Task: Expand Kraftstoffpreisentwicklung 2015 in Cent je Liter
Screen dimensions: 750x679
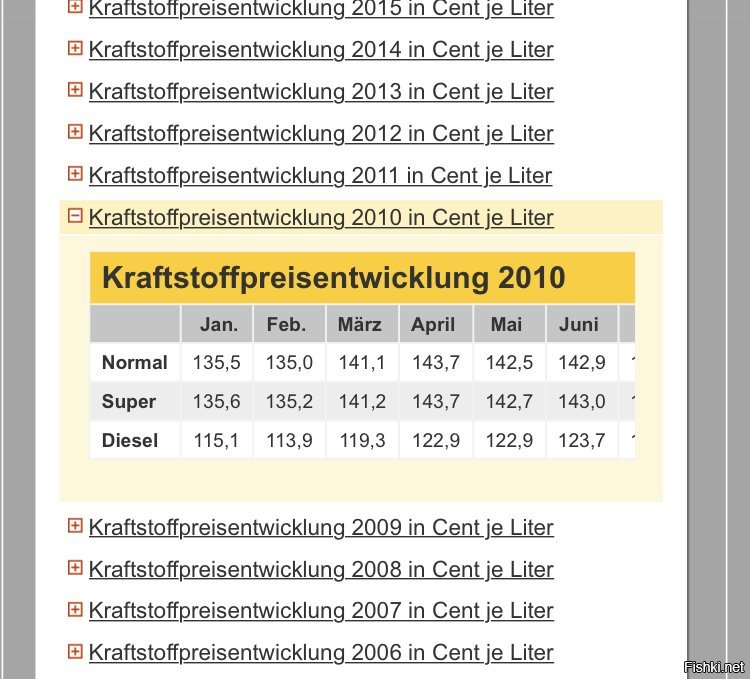Action: click(x=320, y=8)
